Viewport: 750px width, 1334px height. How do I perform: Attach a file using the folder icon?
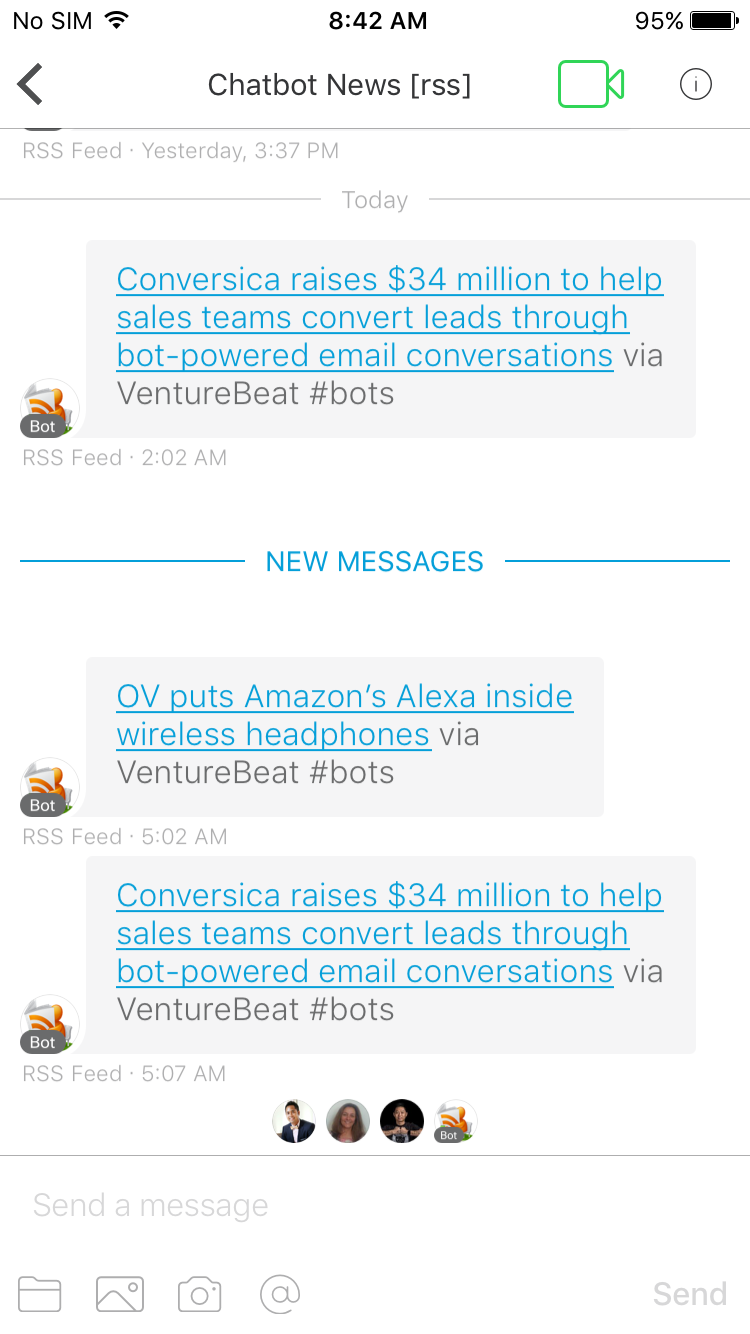pos(40,1294)
